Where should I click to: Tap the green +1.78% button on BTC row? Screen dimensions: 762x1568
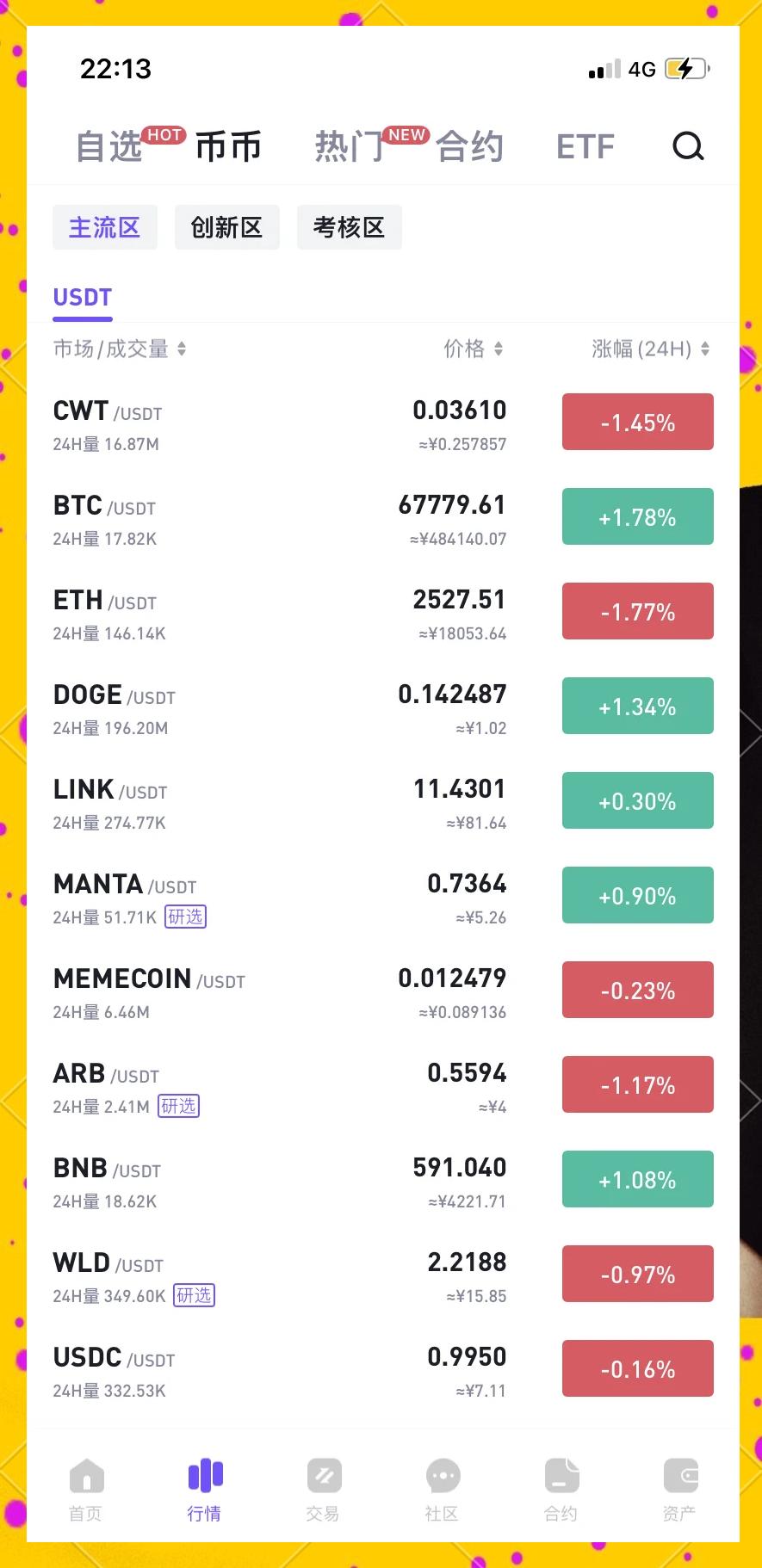click(x=637, y=516)
